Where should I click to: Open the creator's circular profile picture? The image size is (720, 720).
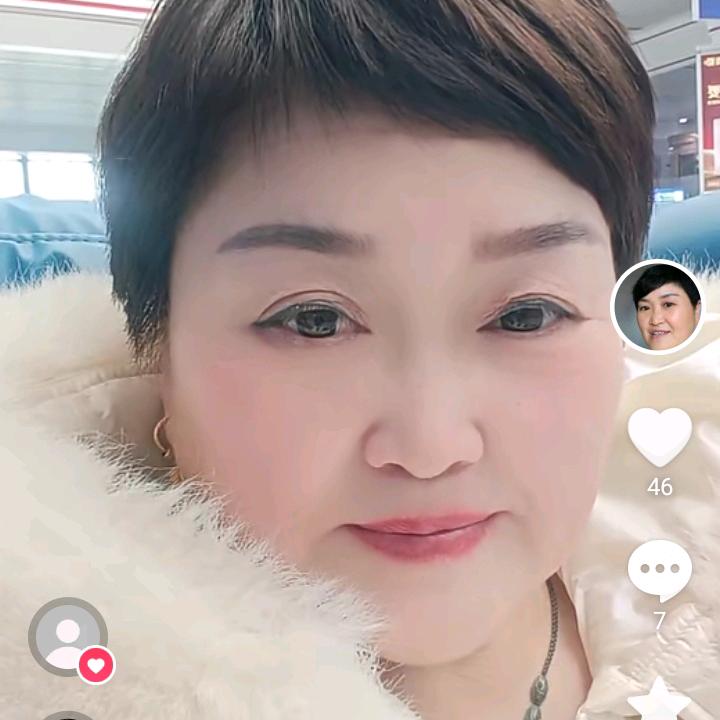point(658,307)
